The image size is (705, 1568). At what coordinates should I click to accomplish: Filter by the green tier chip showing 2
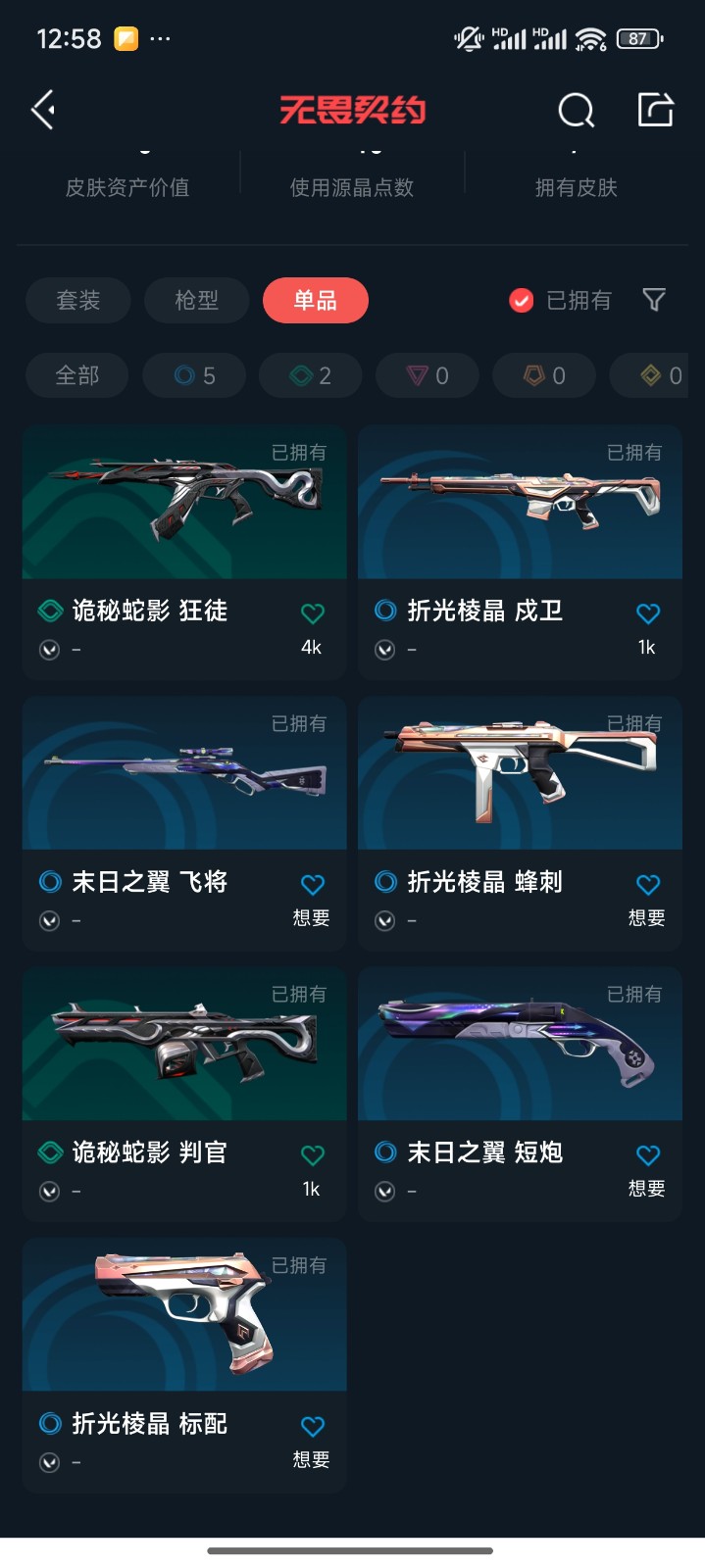click(311, 375)
